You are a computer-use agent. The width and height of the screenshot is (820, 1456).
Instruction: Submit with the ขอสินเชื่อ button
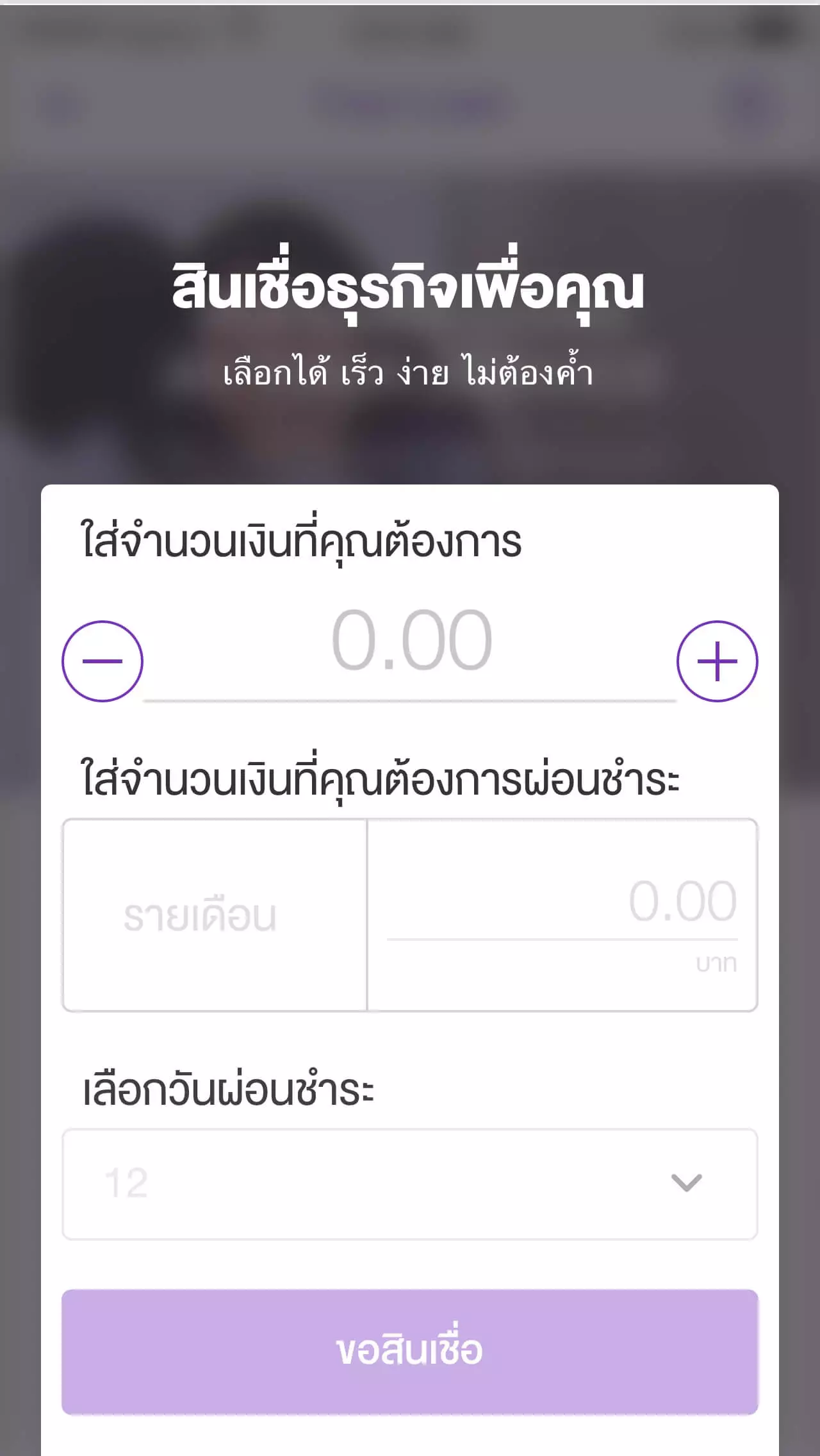410,1351
